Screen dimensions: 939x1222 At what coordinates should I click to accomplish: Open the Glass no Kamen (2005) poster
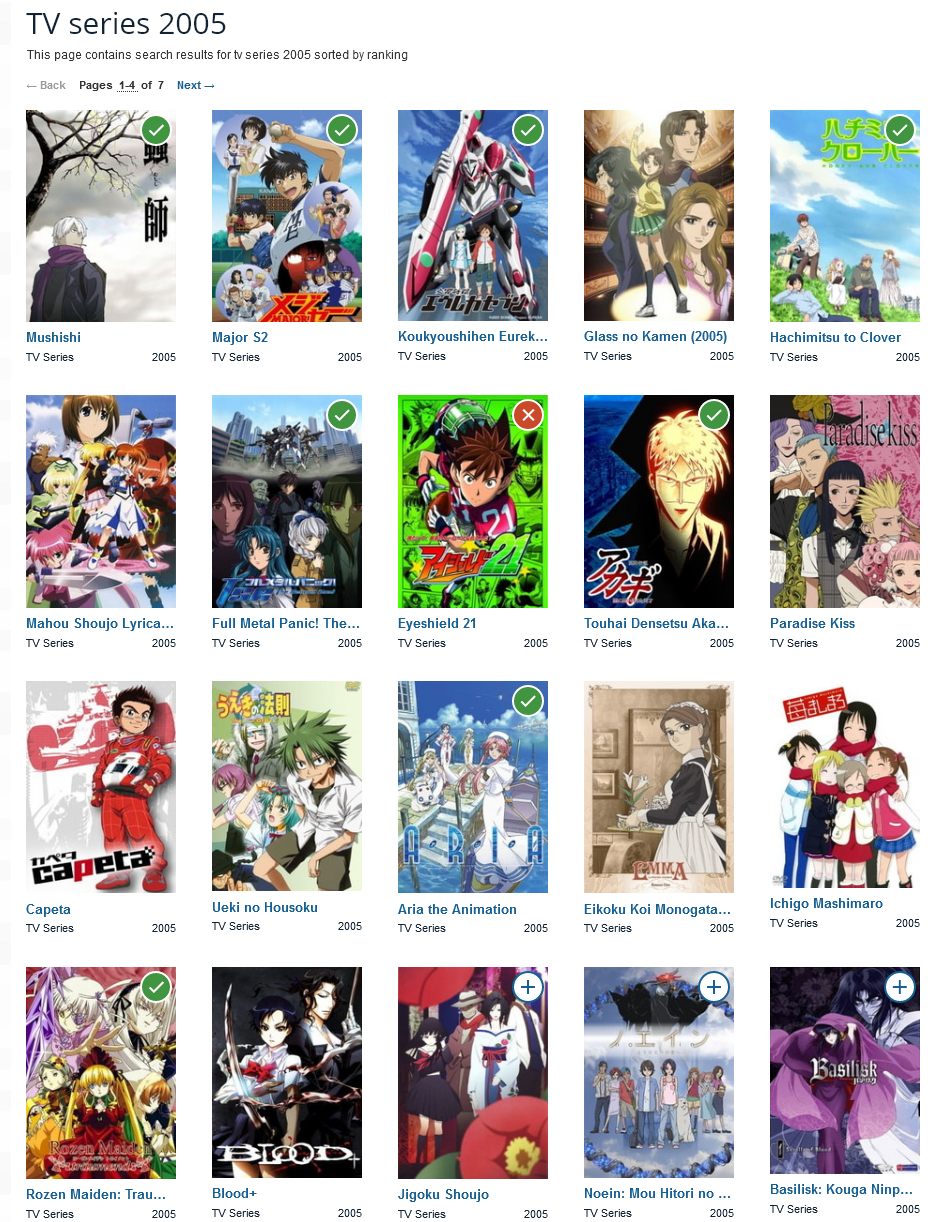658,215
